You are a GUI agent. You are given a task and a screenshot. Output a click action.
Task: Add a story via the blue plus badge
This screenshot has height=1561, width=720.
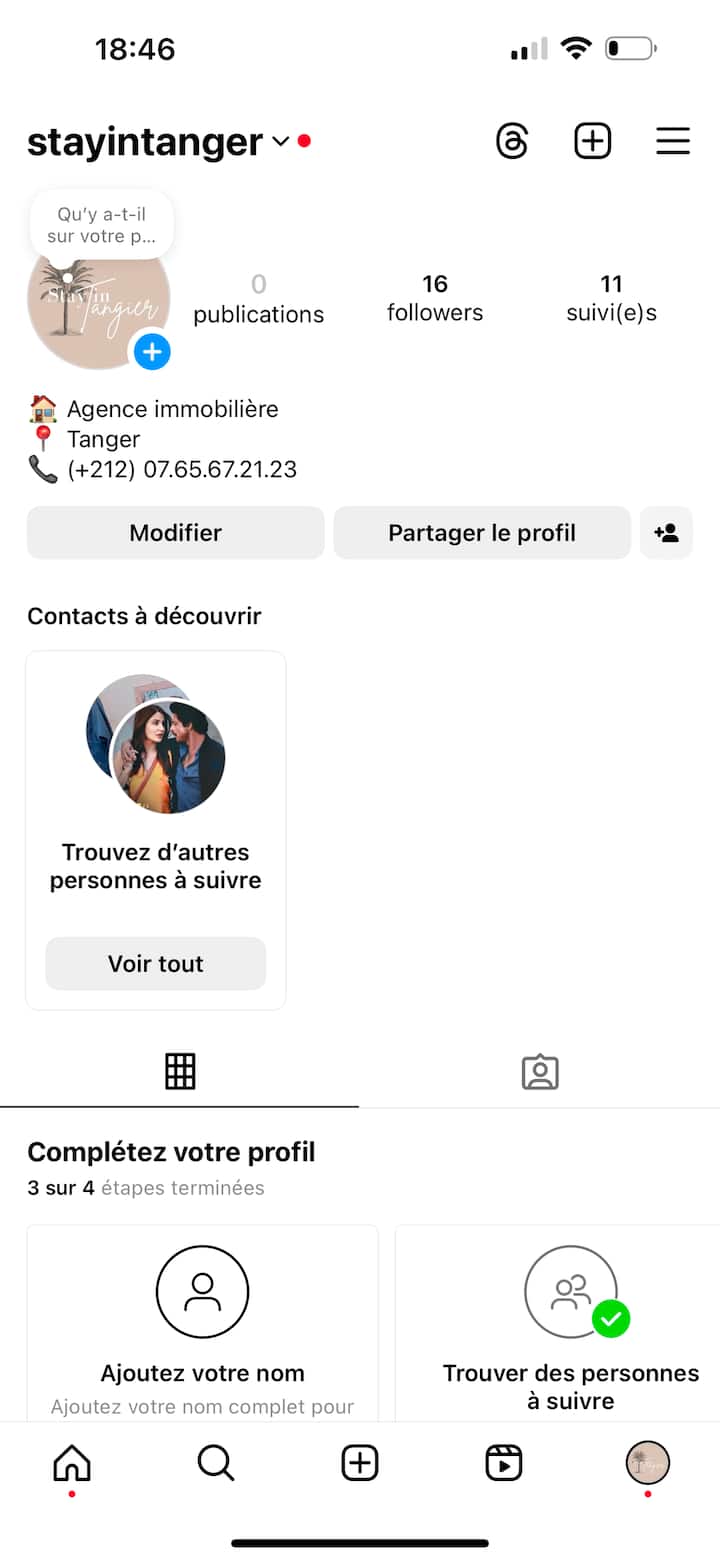[152, 352]
